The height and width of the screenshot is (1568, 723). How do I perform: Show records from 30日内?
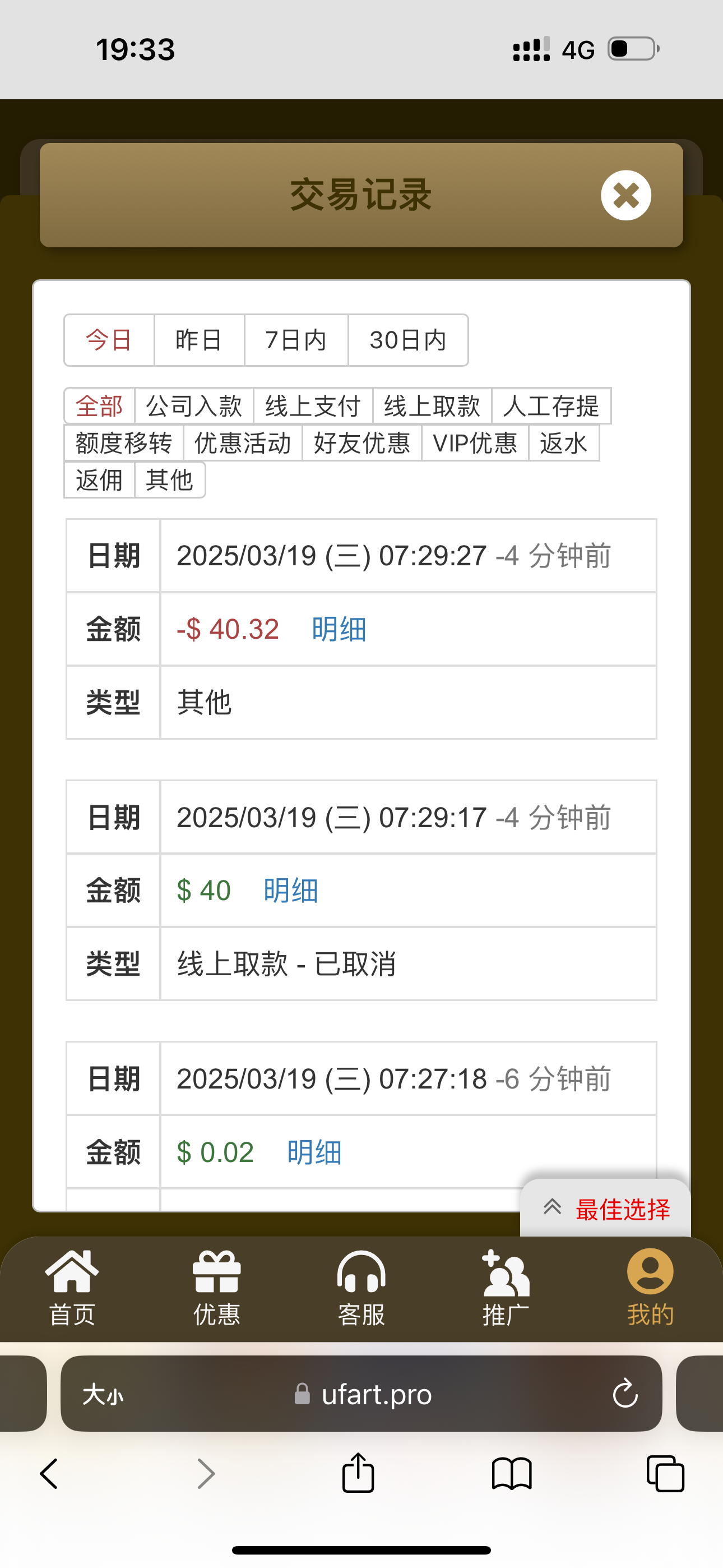click(x=408, y=340)
